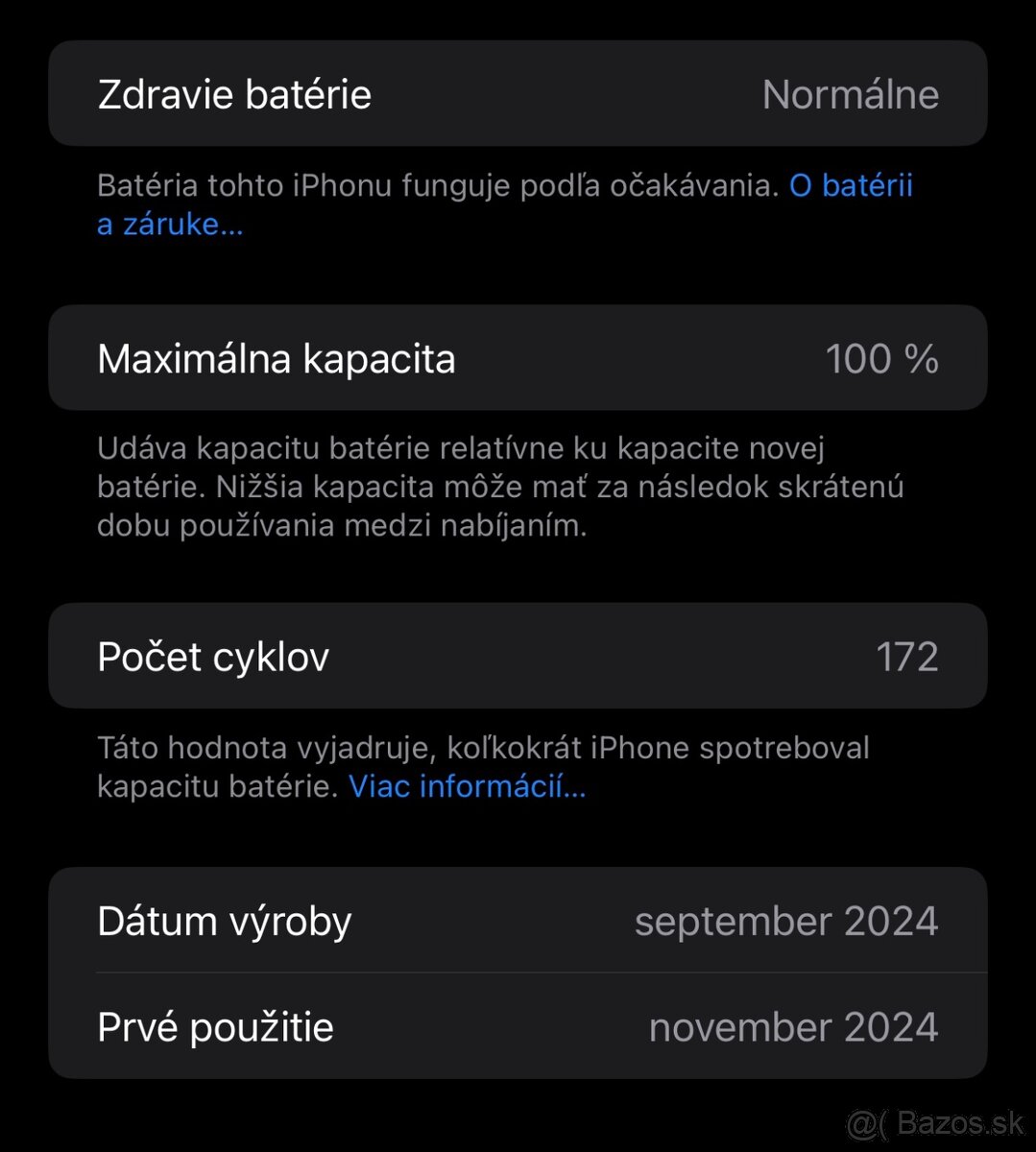The image size is (1036, 1152).
Task: Select the 'Dátum výroby' row
Action: (x=518, y=920)
